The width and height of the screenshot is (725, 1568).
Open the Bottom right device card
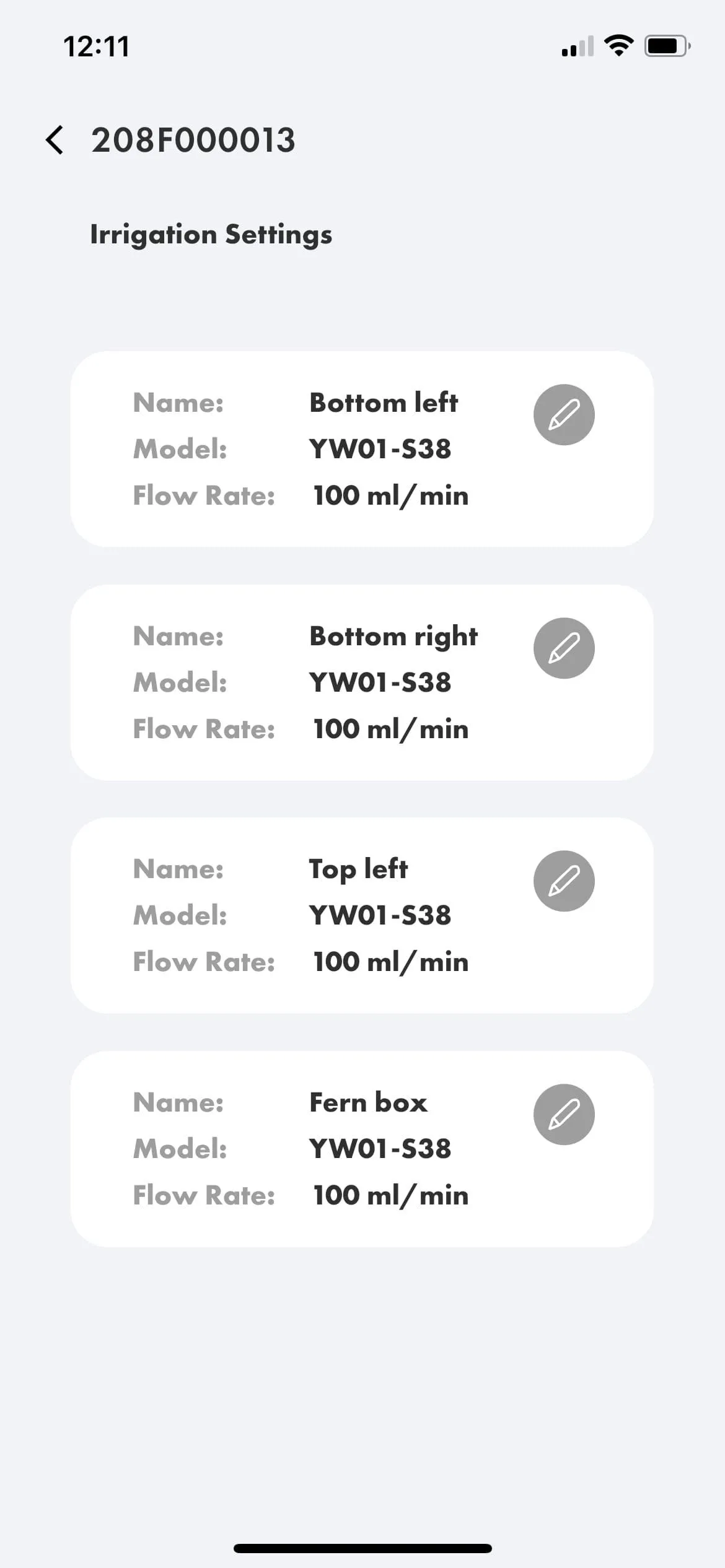point(362,681)
